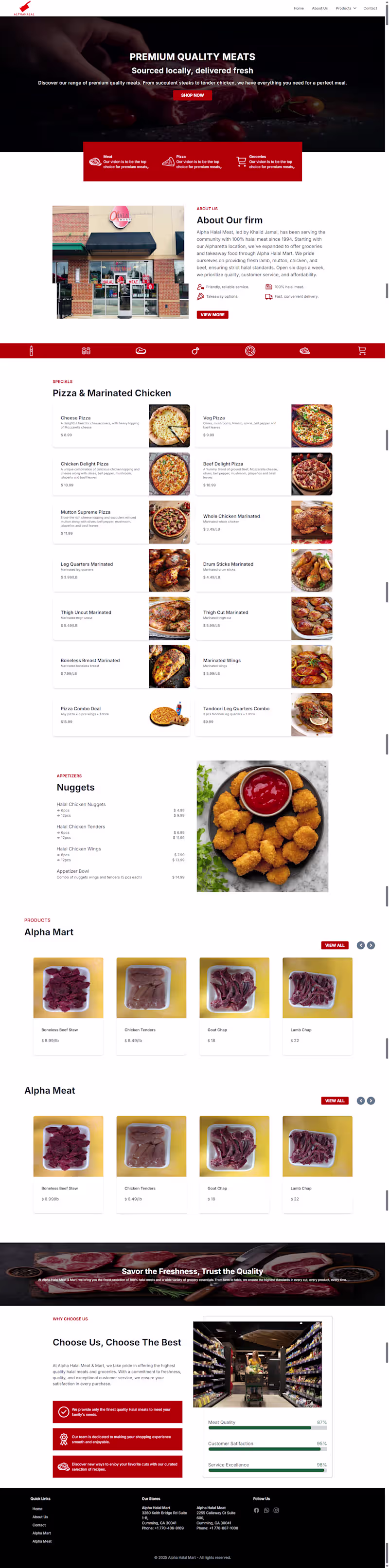Open the WhatsApp icon in the footer

pos(266,1510)
